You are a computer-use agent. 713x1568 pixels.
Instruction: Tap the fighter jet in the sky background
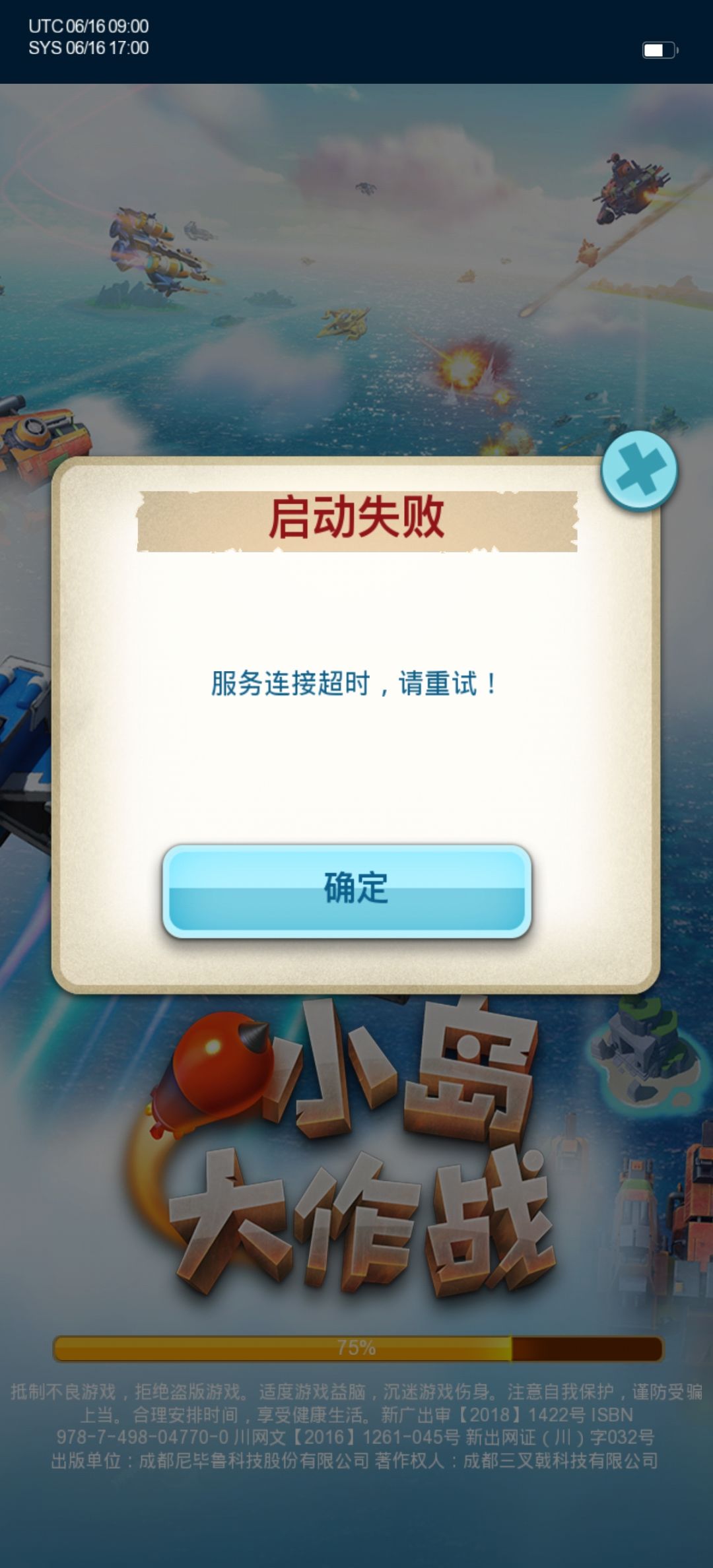click(x=343, y=323)
